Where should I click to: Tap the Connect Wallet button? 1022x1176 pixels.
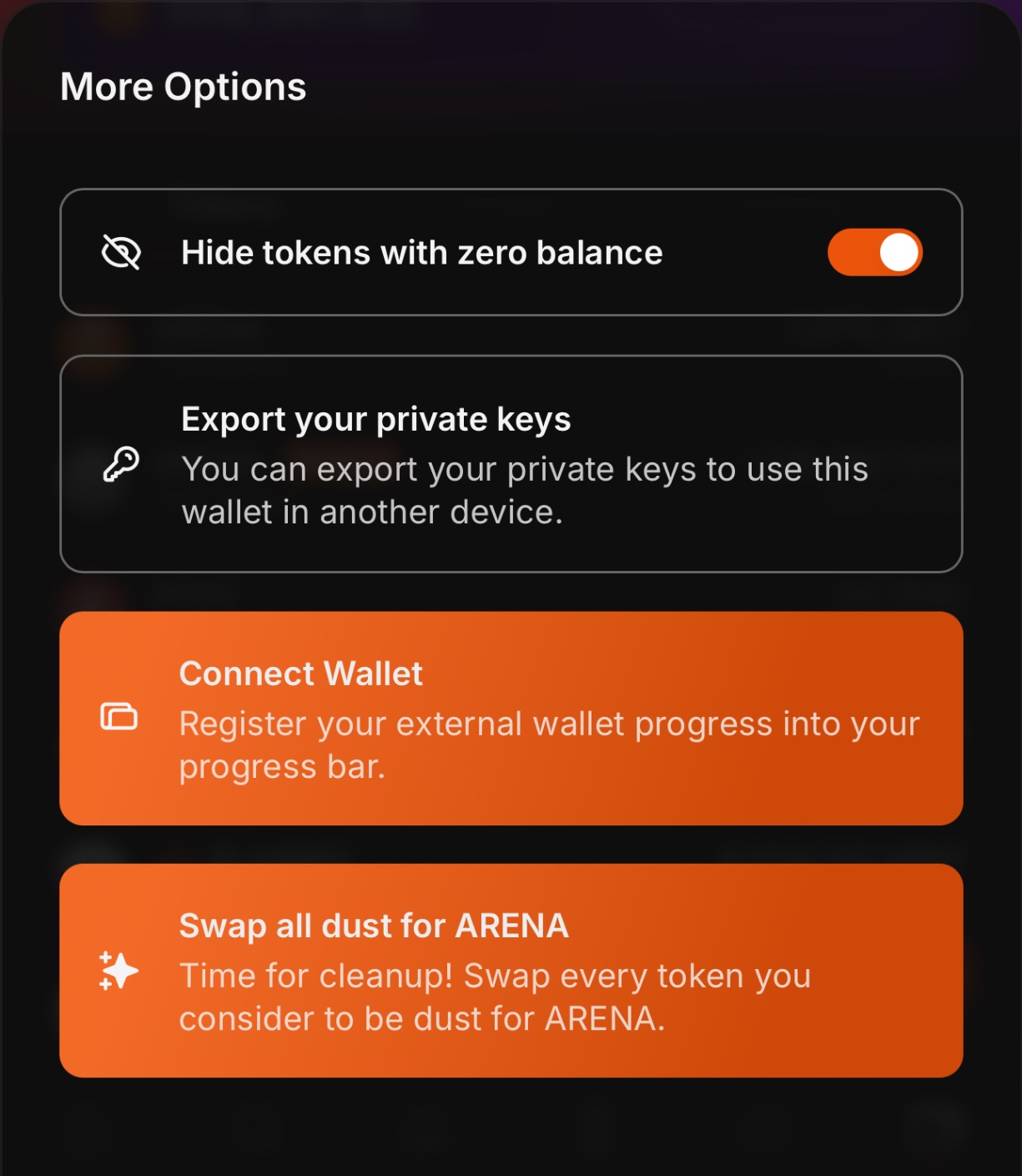coord(511,719)
